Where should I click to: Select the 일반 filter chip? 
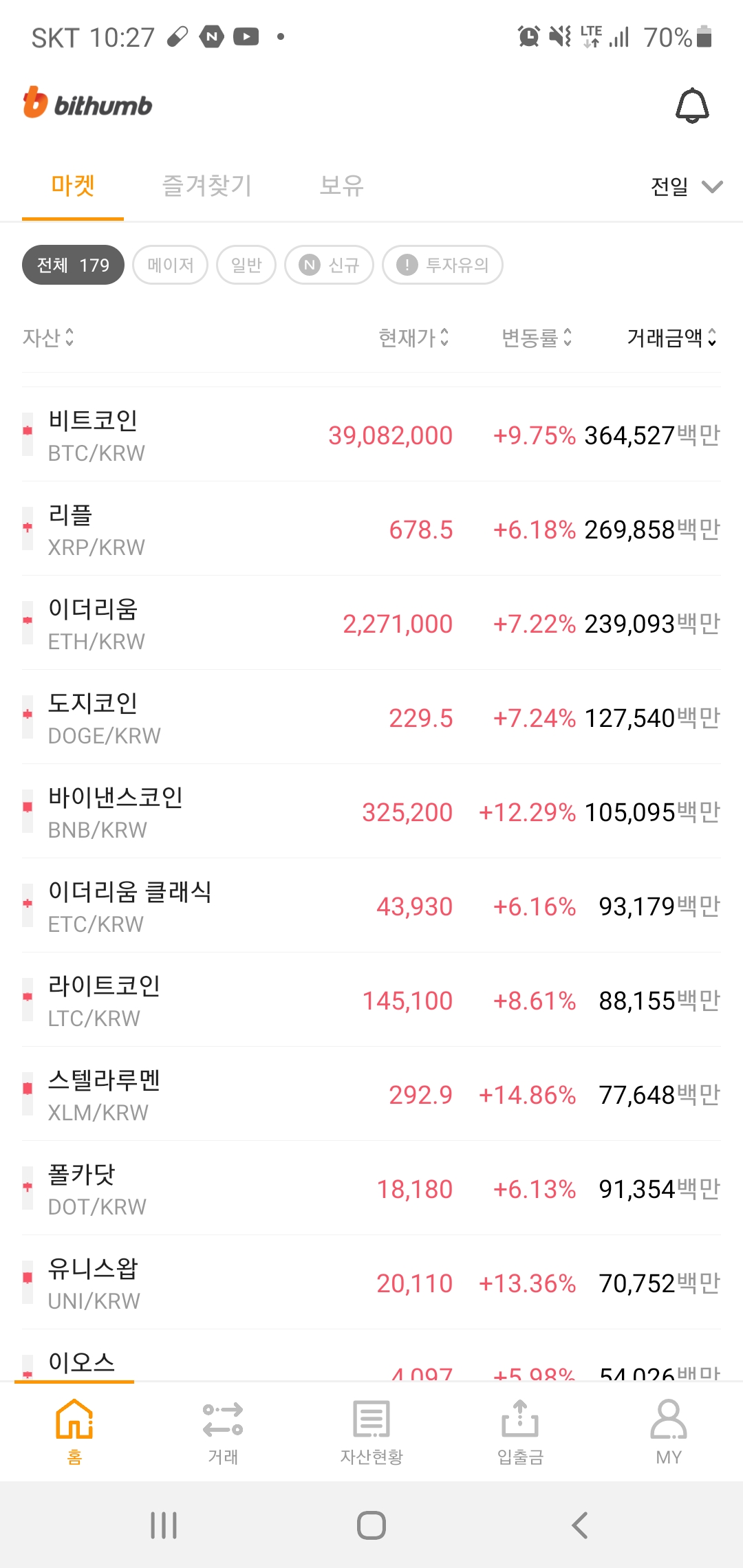pyautogui.click(x=246, y=265)
